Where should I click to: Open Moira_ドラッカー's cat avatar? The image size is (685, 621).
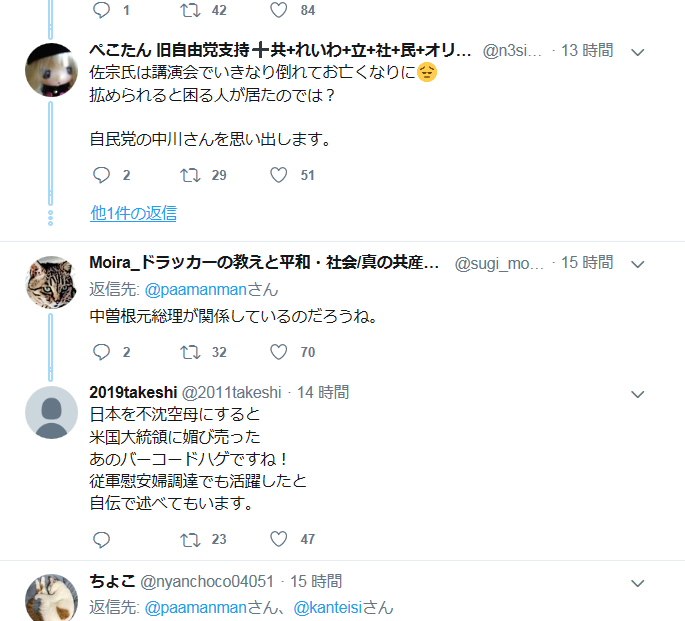[x=51, y=282]
